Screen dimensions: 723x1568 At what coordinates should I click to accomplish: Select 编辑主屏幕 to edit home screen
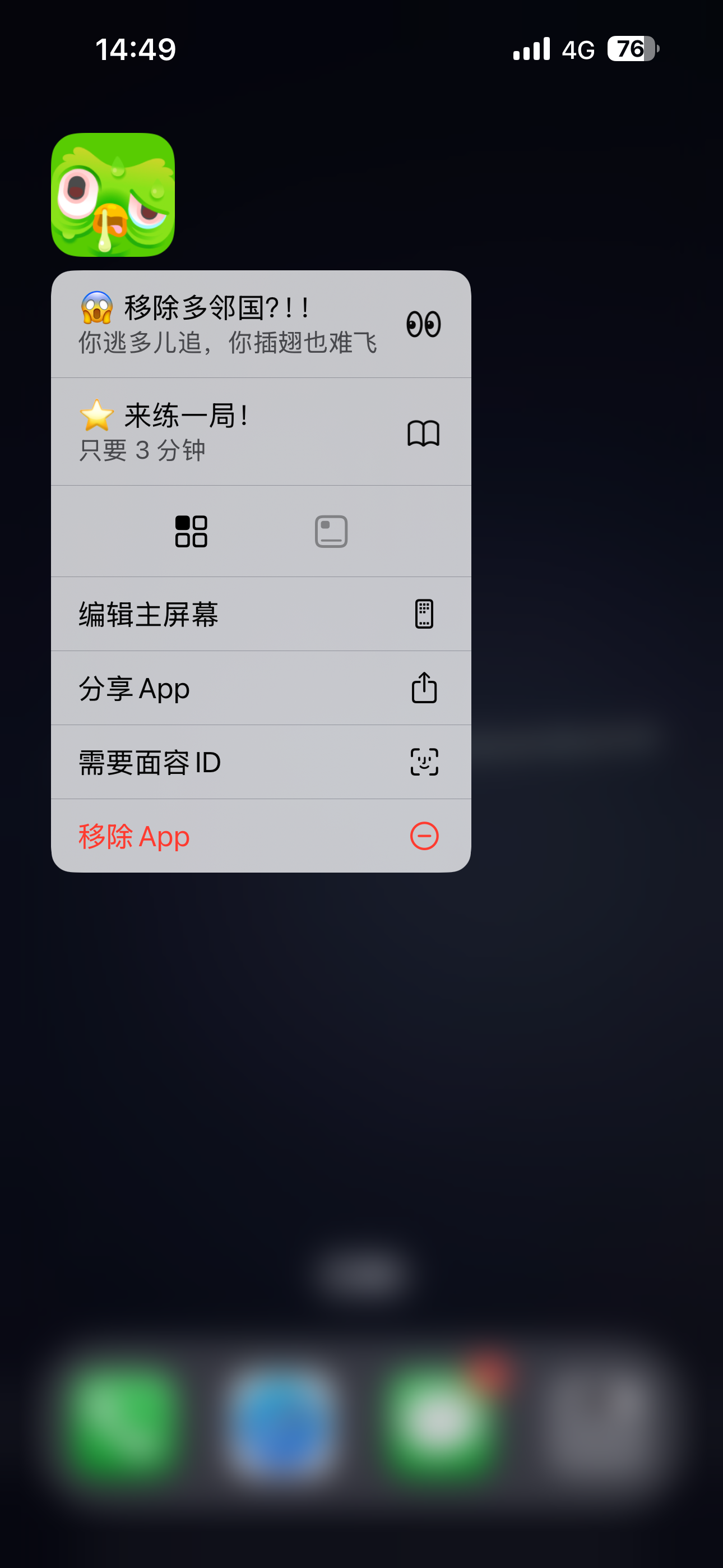261,614
